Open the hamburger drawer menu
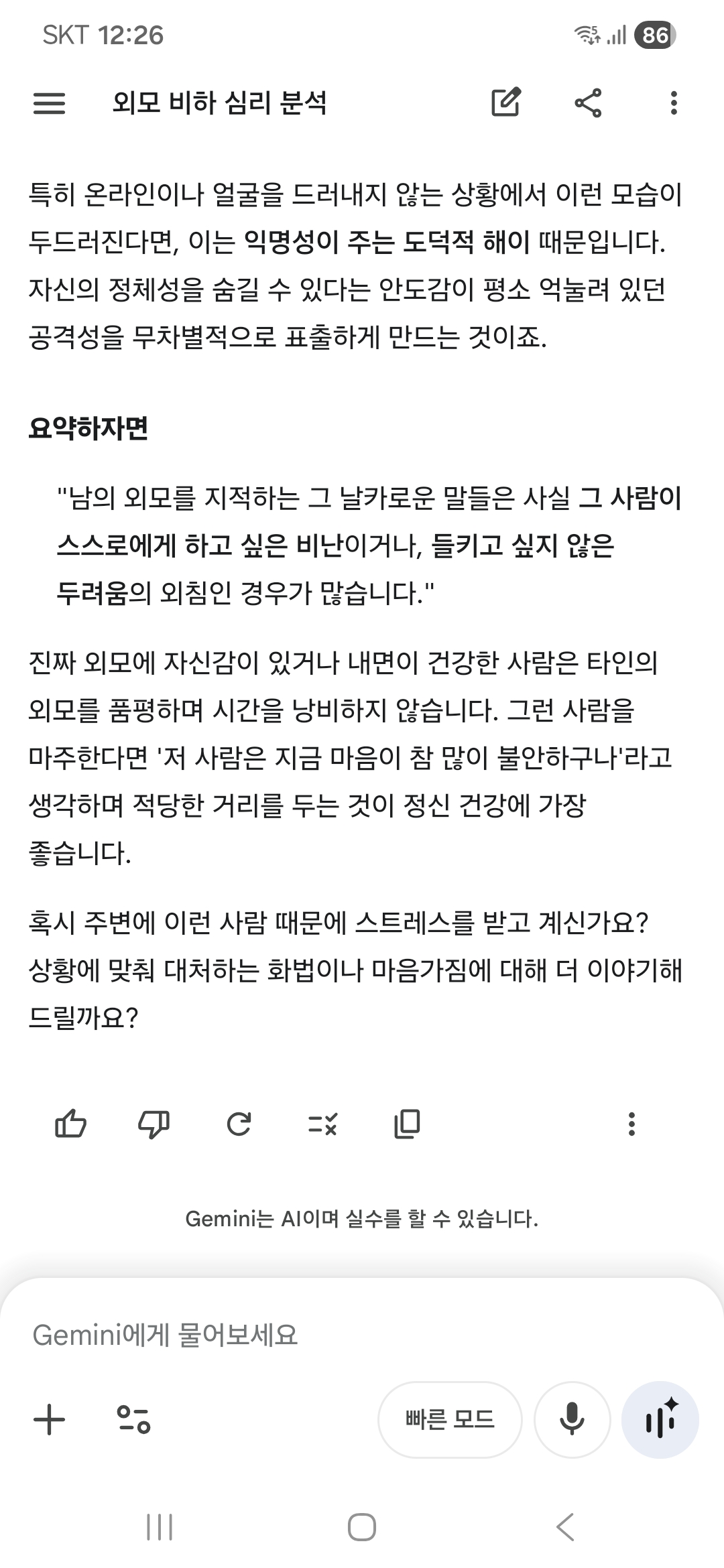724x1568 pixels. [x=49, y=103]
